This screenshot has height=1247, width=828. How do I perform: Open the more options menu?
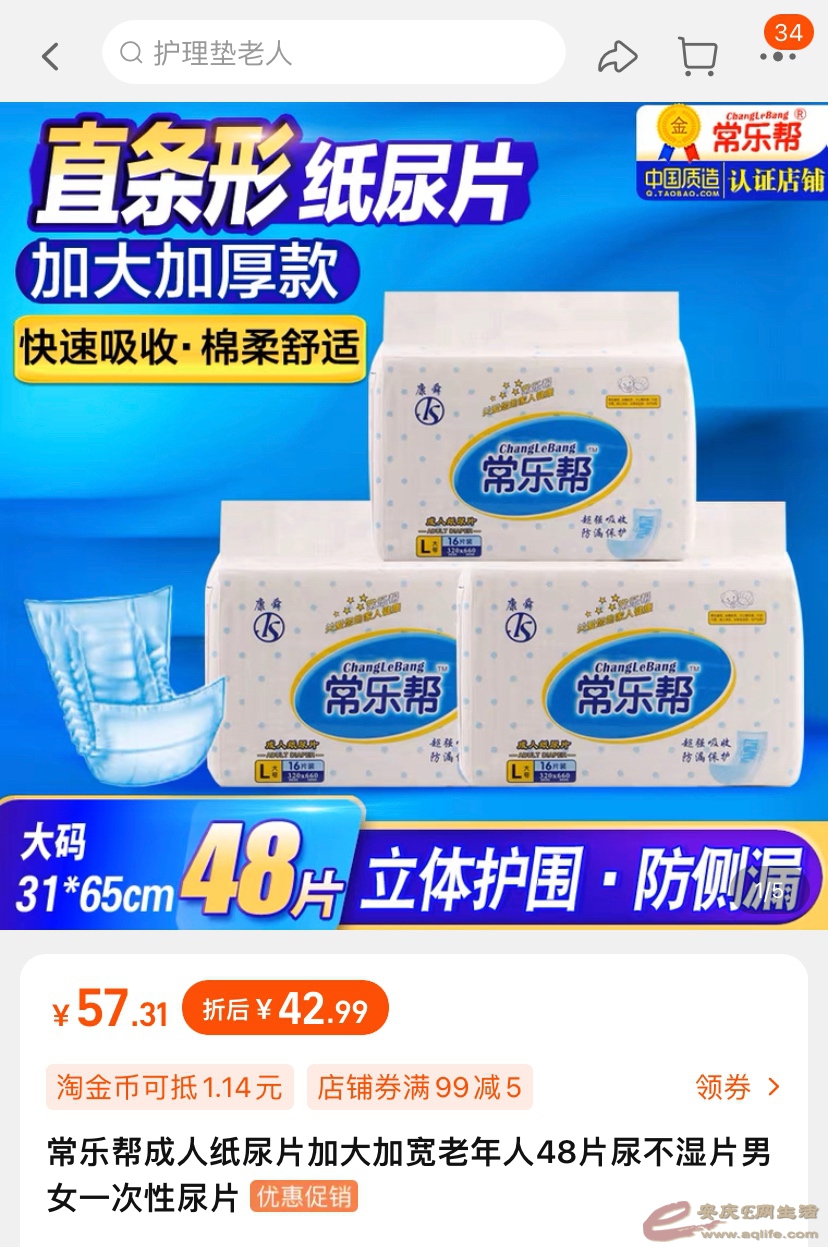point(777,57)
